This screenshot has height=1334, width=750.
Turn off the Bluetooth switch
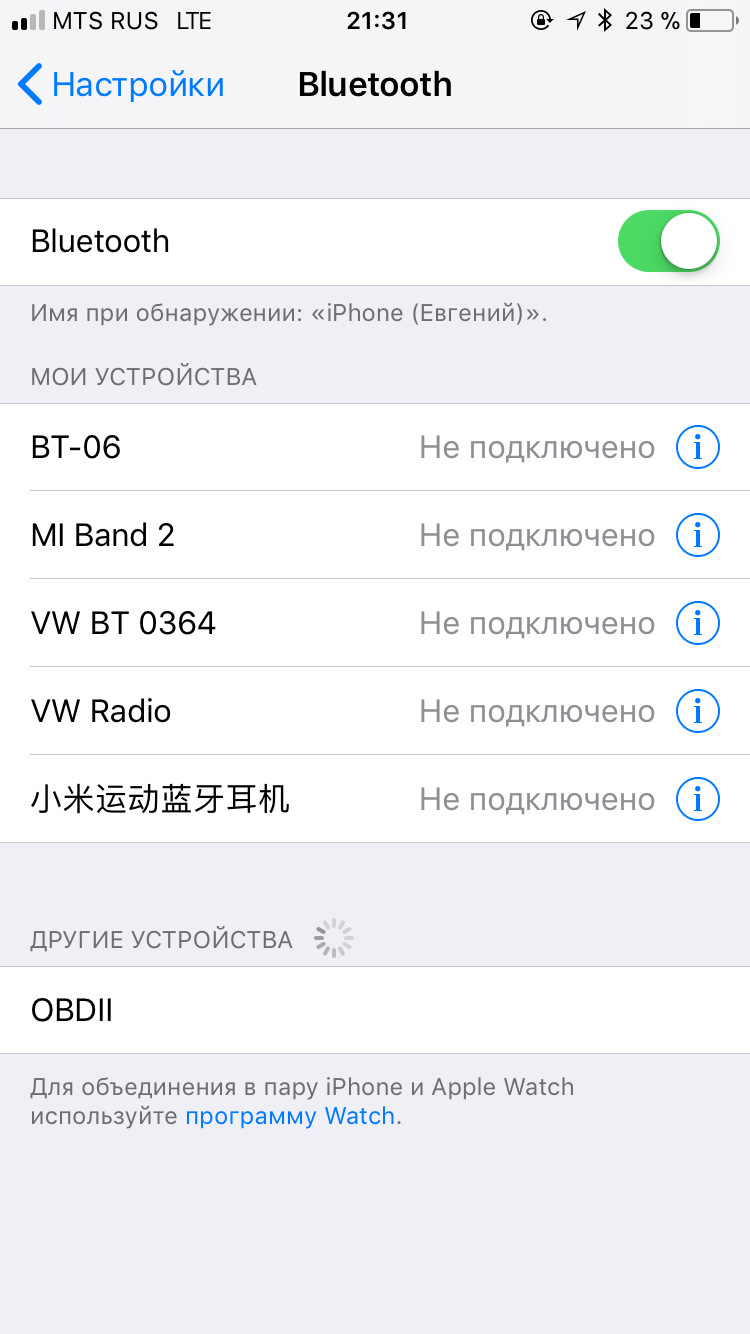tap(668, 241)
